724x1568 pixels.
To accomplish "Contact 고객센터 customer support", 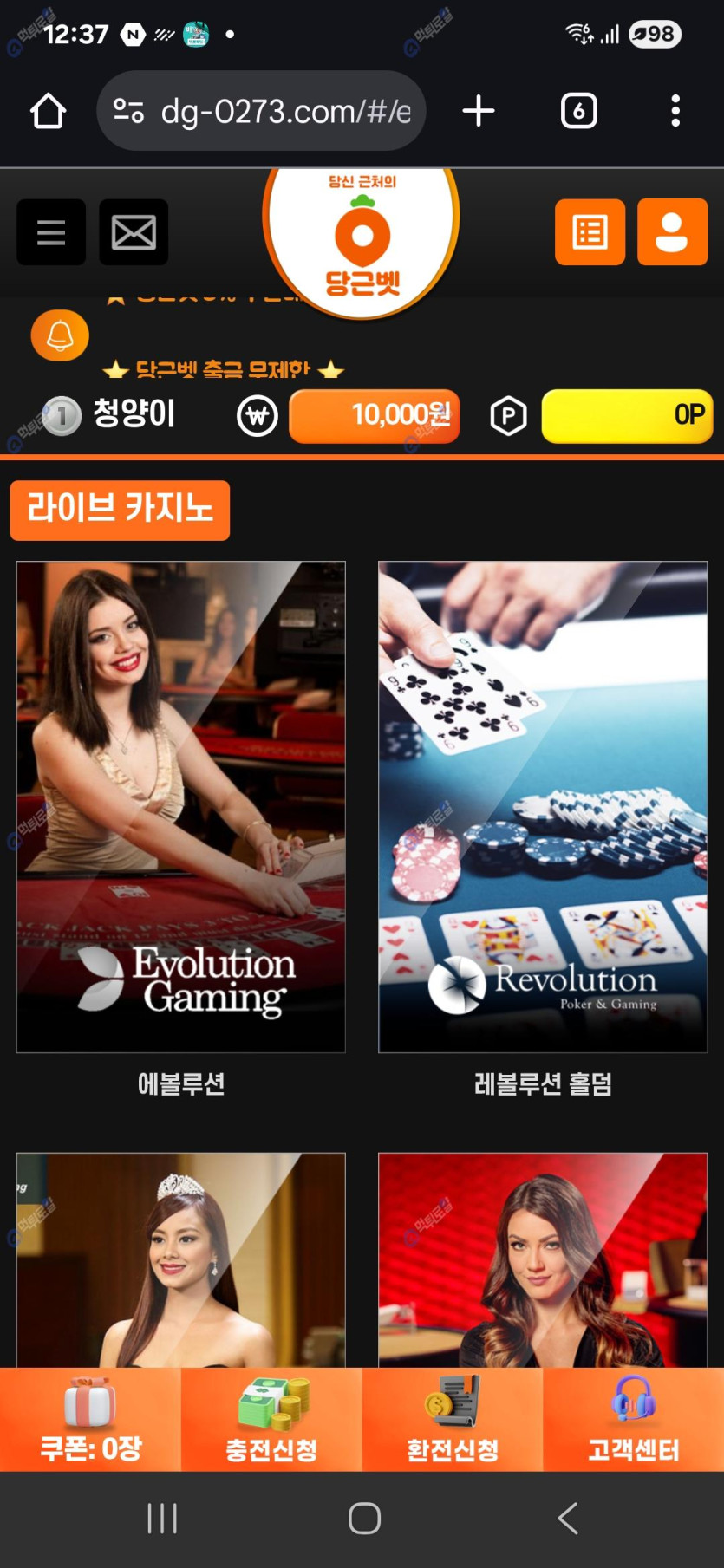I will [634, 1419].
